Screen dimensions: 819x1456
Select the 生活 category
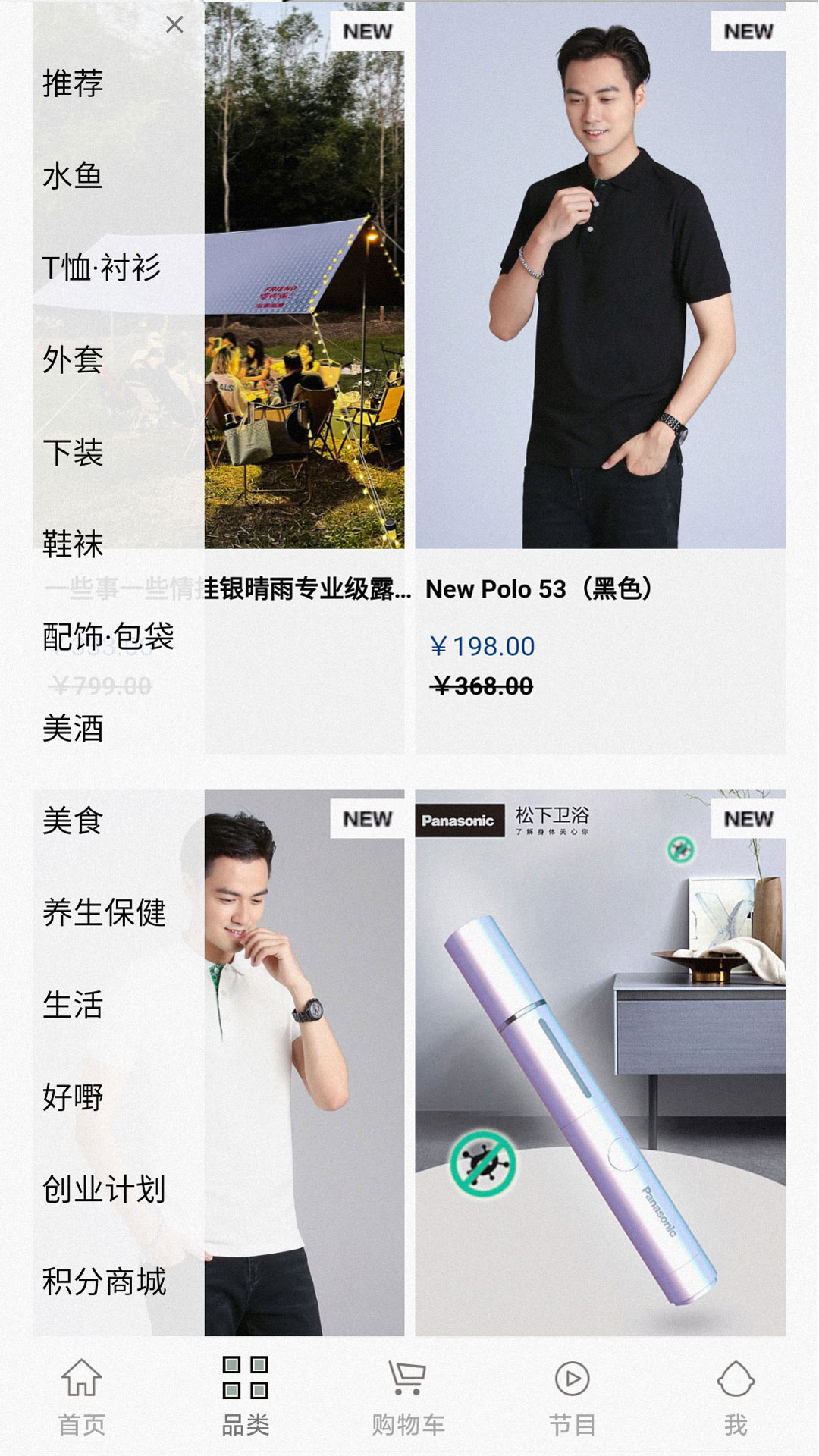(x=73, y=1006)
